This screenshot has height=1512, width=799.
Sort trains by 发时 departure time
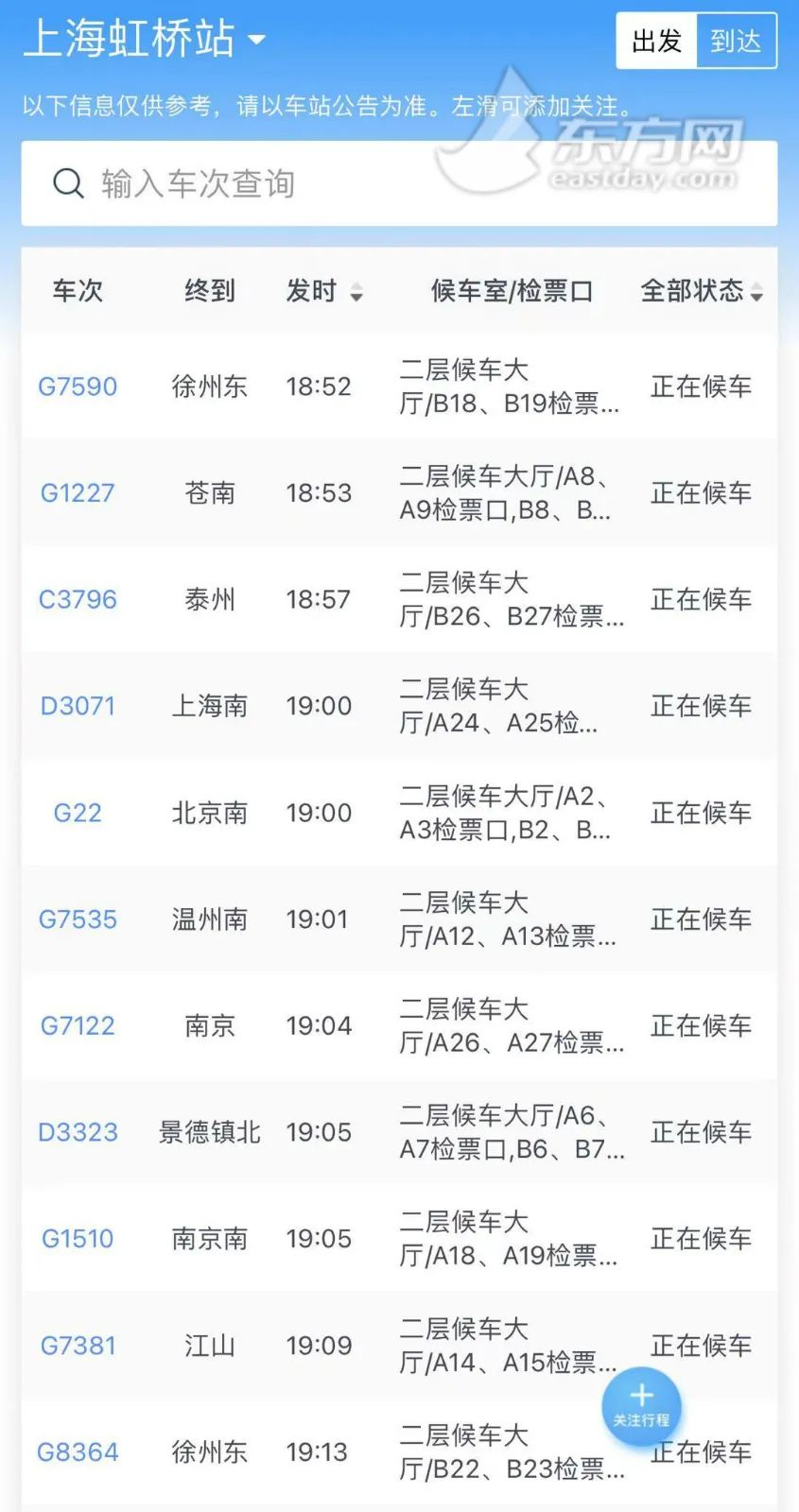click(323, 291)
